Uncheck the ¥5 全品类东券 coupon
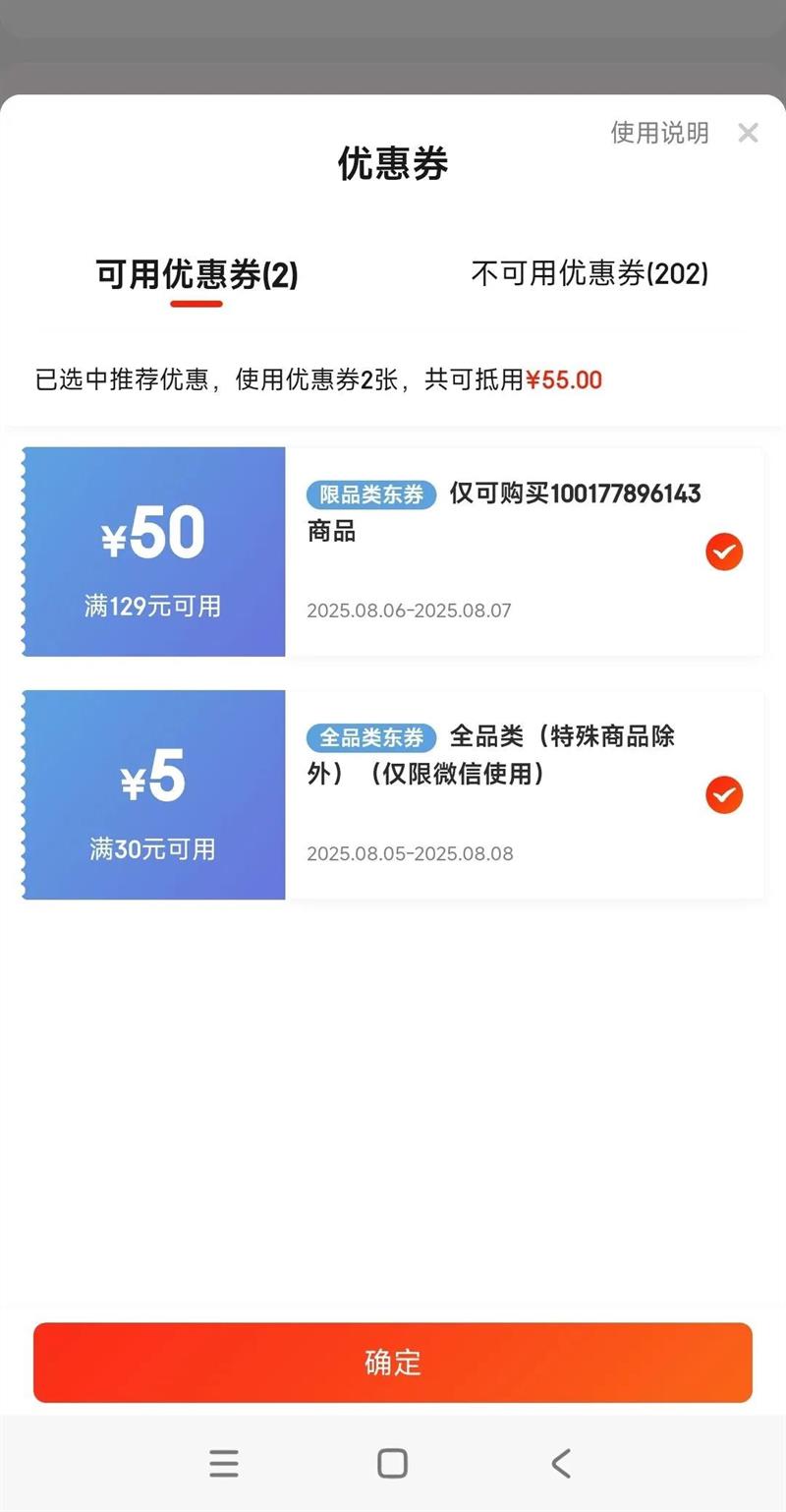Screen dimensions: 786x1512 pyautogui.click(x=724, y=795)
